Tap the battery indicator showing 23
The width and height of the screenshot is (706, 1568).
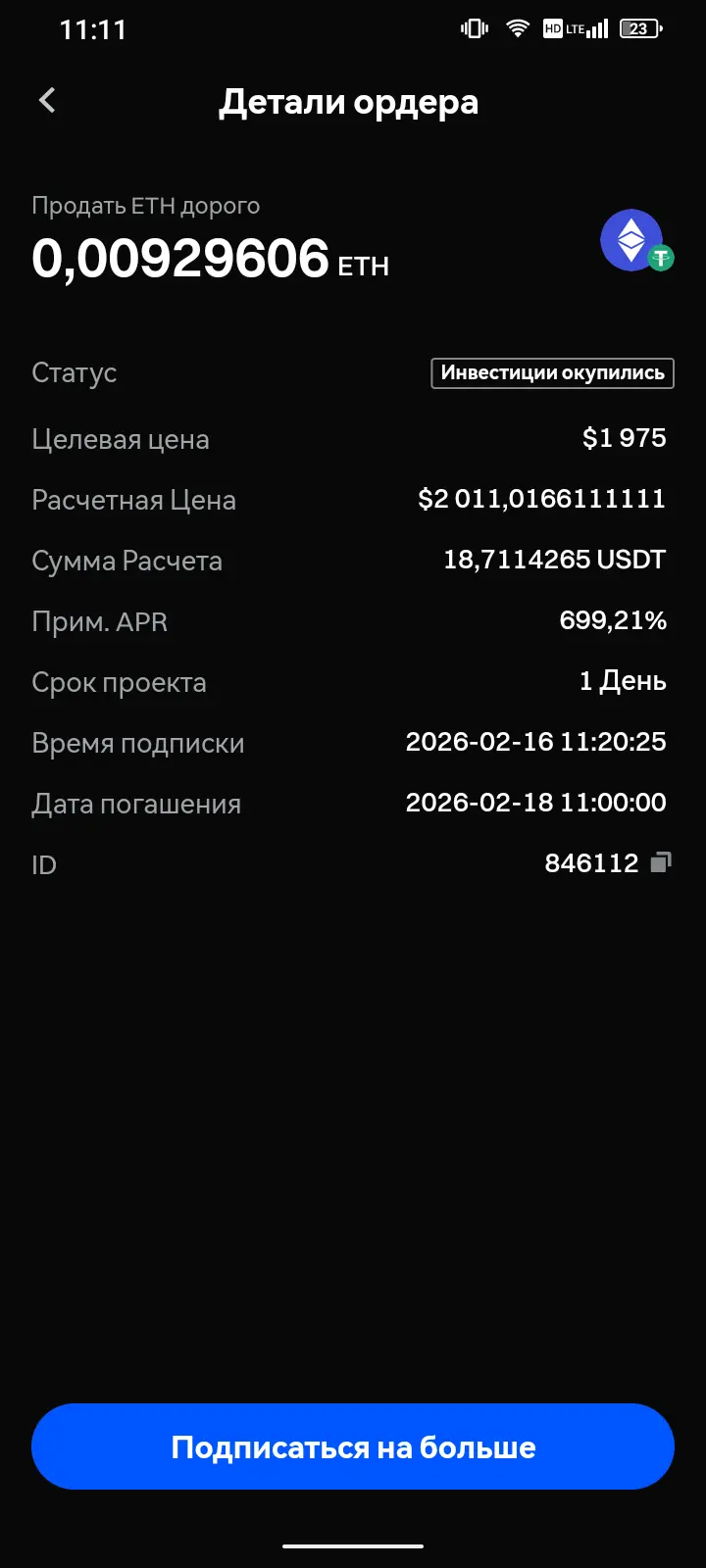[639, 28]
